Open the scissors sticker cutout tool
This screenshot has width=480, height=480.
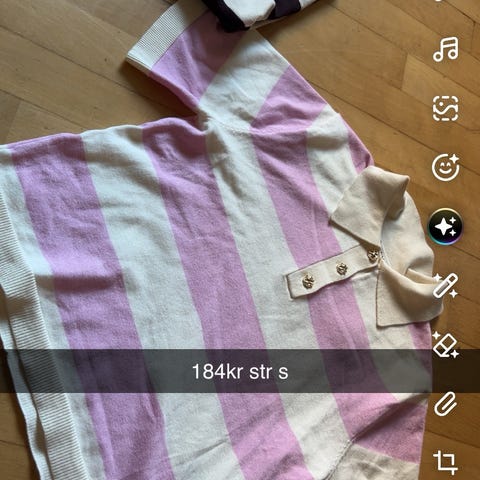coord(446,108)
